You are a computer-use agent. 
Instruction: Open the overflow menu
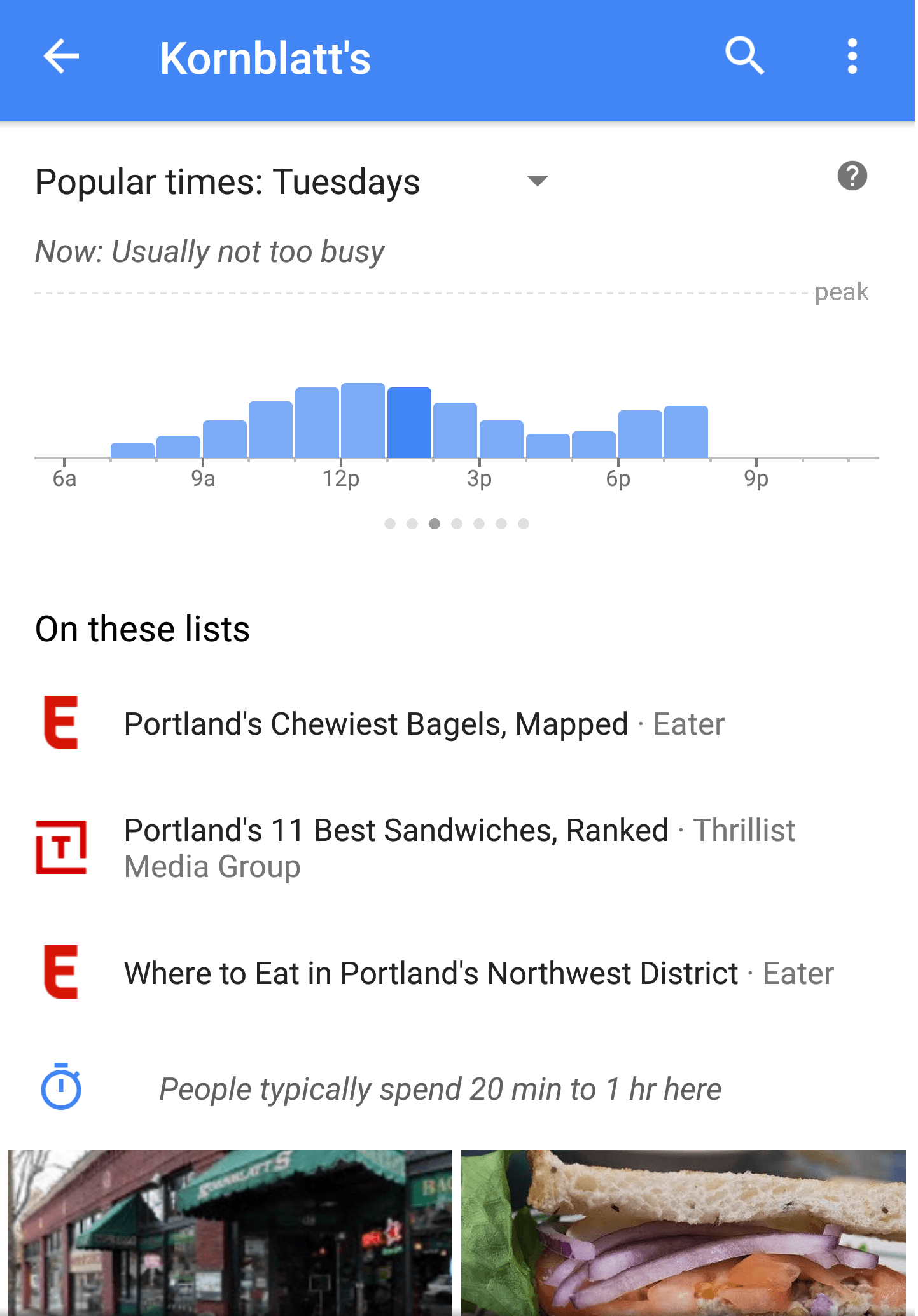(x=852, y=57)
